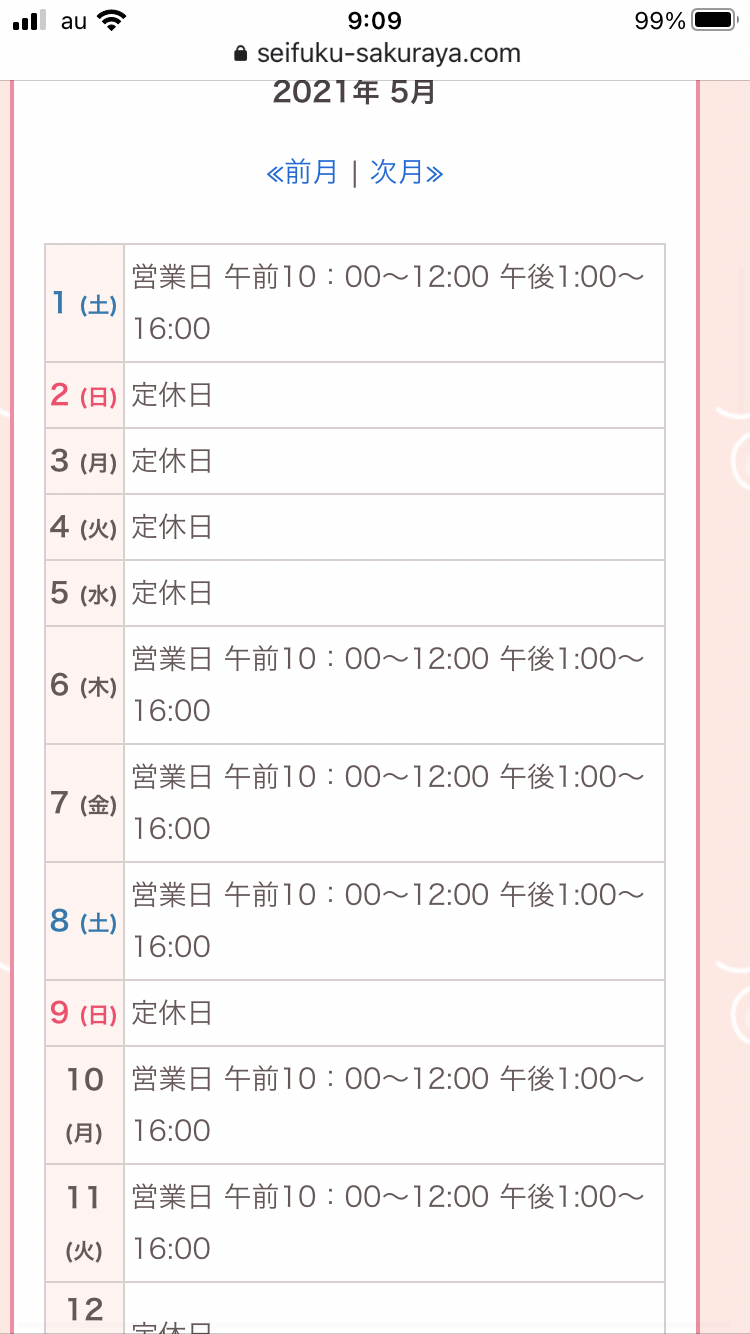Tap the seifuku-sakuraya.com address bar
Image resolution: width=750 pixels, height=1334 pixels.
[x=376, y=53]
